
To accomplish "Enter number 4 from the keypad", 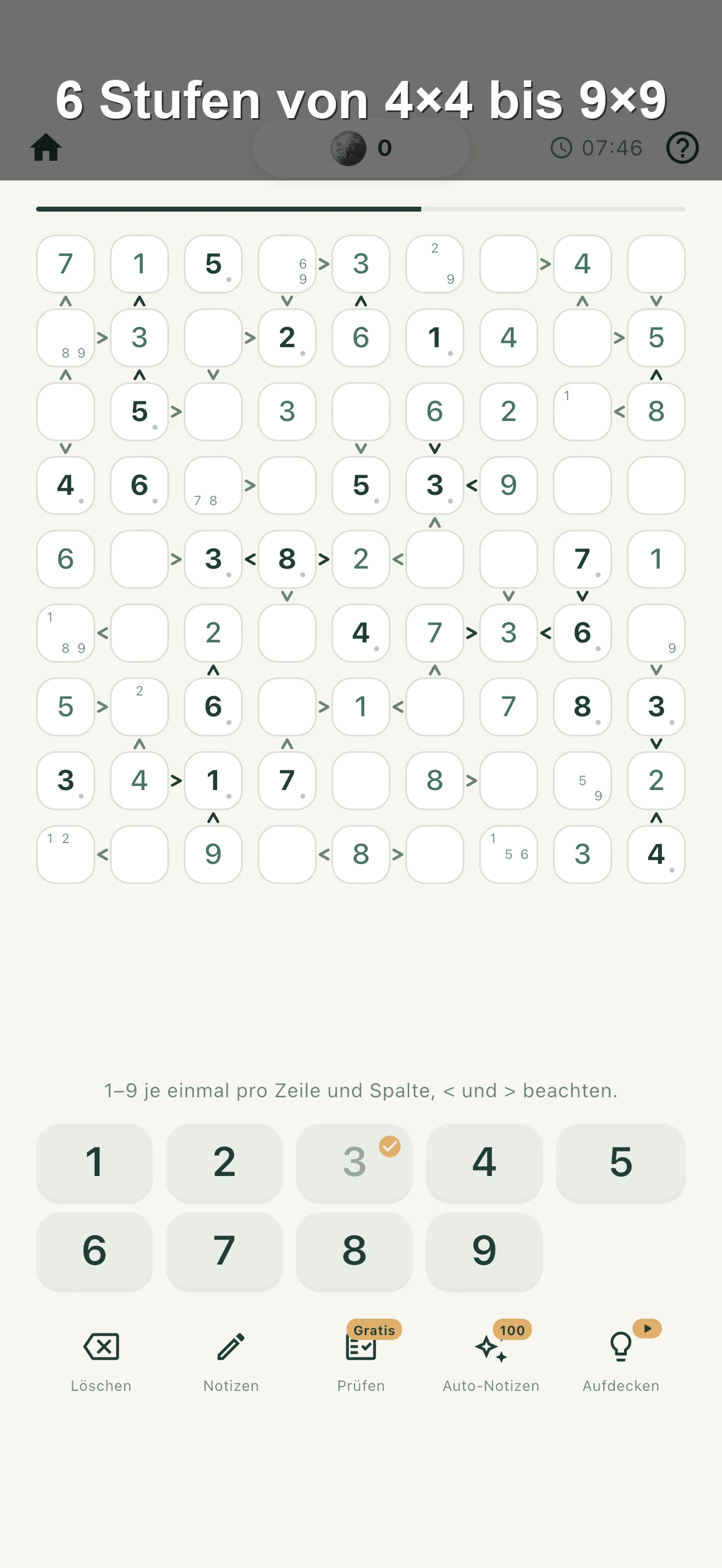I will click(x=484, y=1163).
